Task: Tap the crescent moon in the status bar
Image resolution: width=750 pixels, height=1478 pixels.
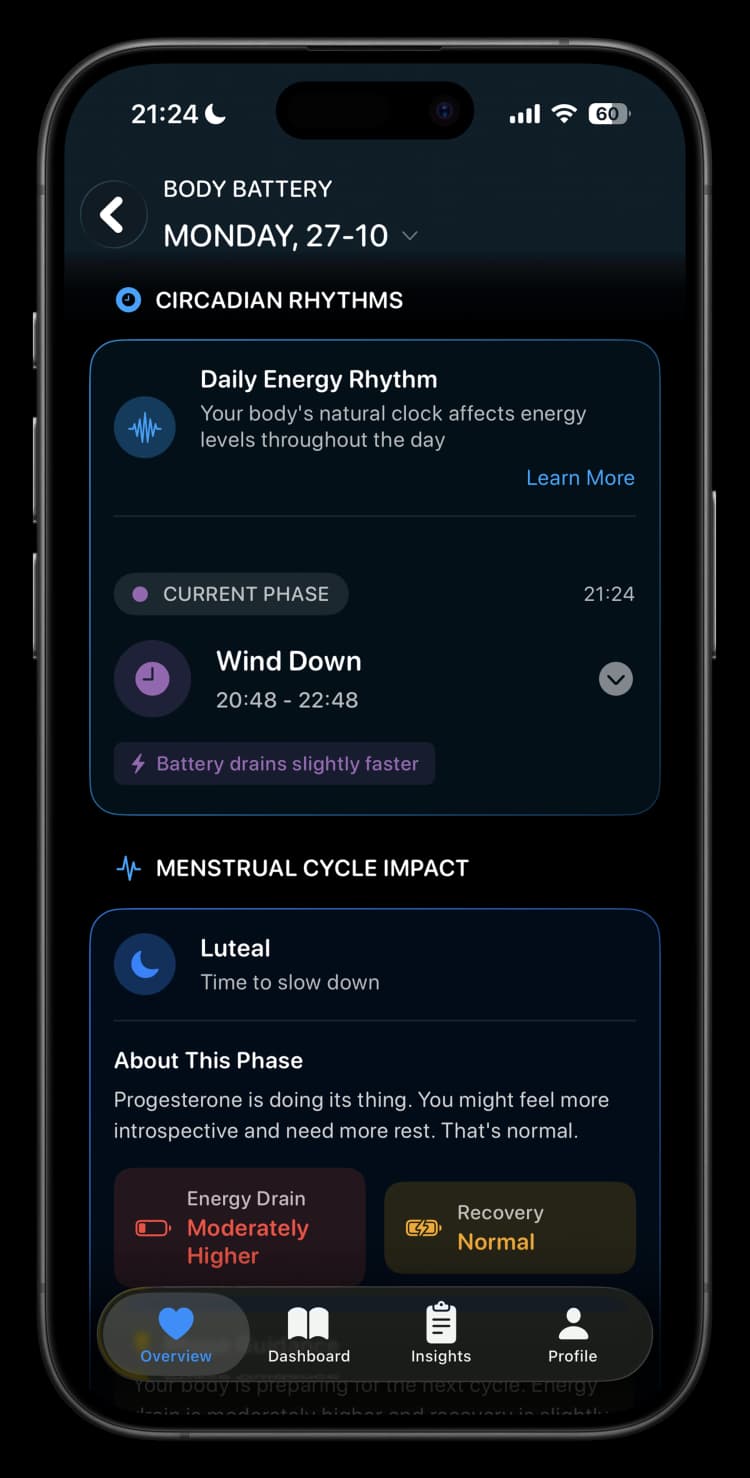Action: pyautogui.click(x=212, y=113)
